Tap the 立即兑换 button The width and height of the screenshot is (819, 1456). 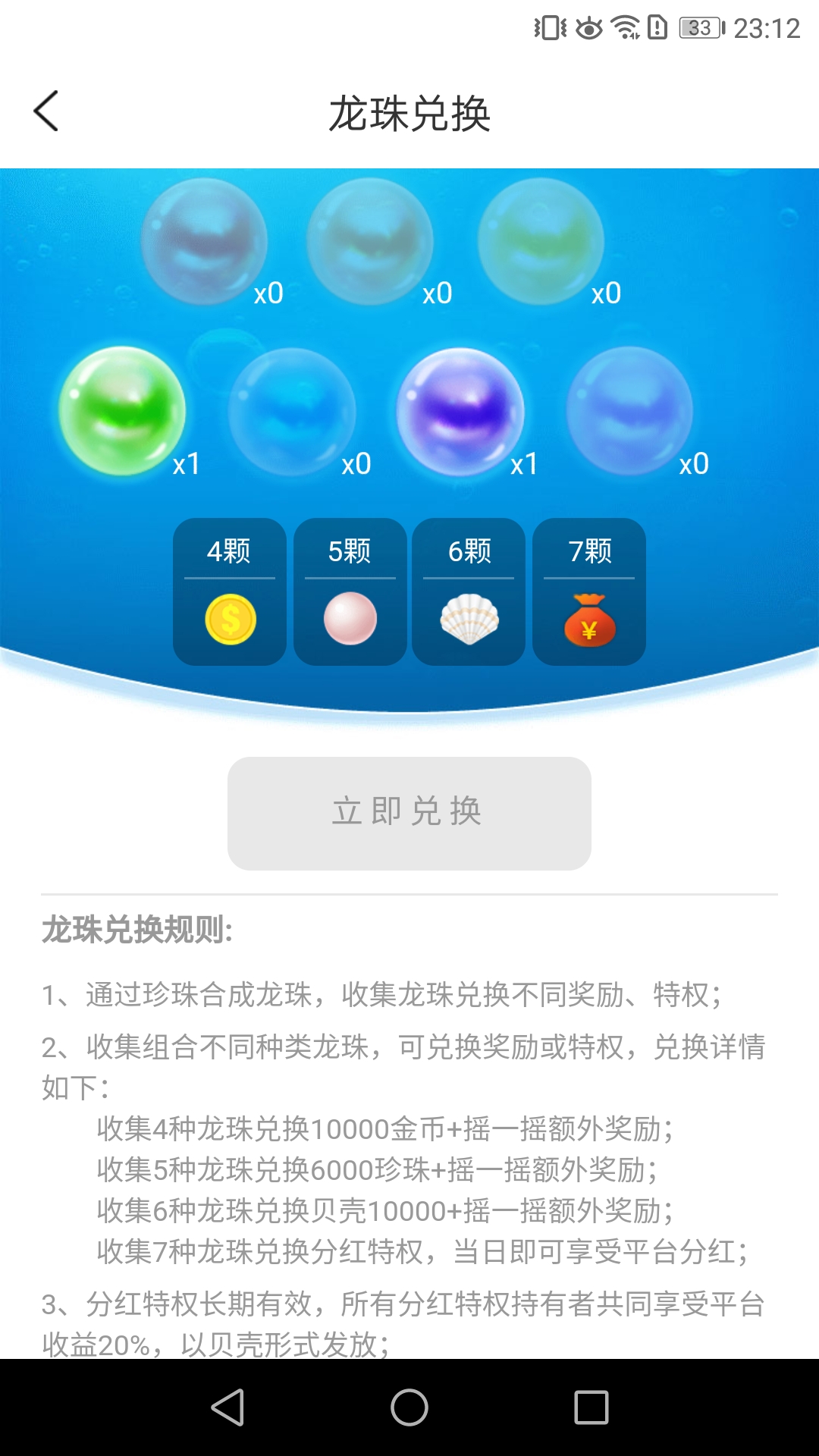409,813
